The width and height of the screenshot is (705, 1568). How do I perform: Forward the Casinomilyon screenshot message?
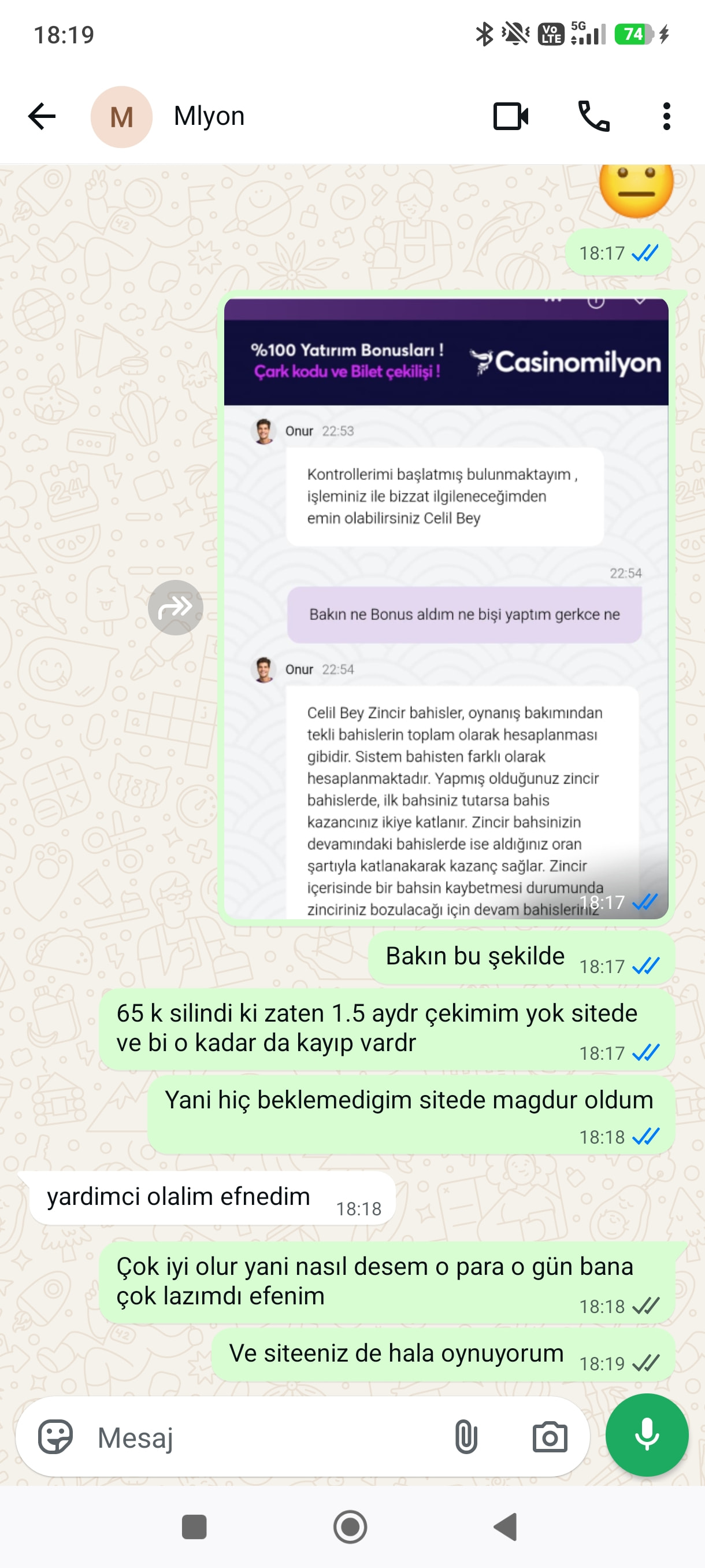175,608
